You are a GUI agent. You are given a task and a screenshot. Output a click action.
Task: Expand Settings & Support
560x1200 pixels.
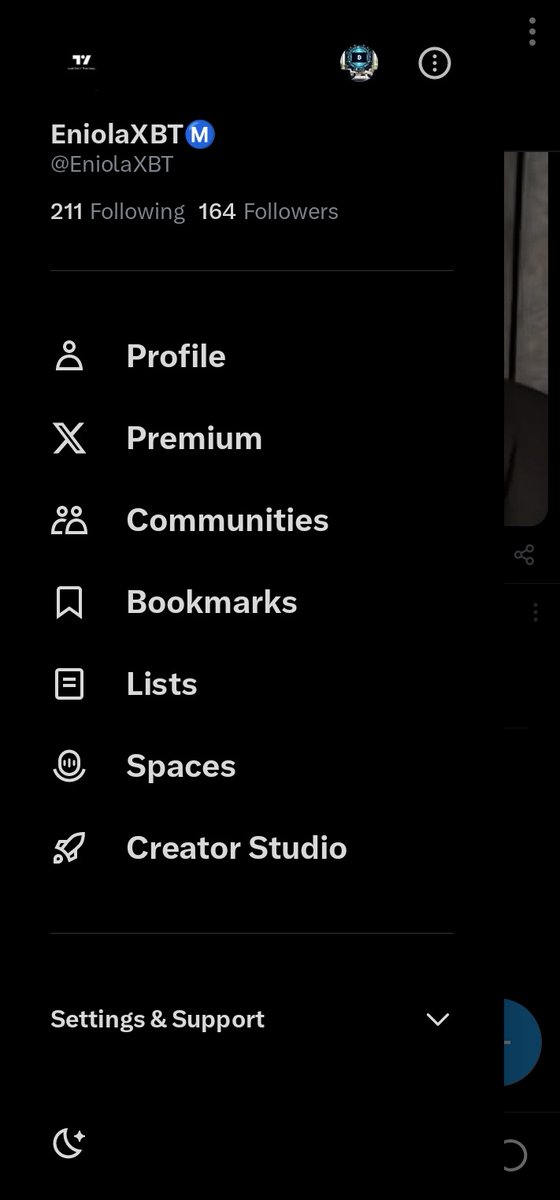pos(251,1019)
